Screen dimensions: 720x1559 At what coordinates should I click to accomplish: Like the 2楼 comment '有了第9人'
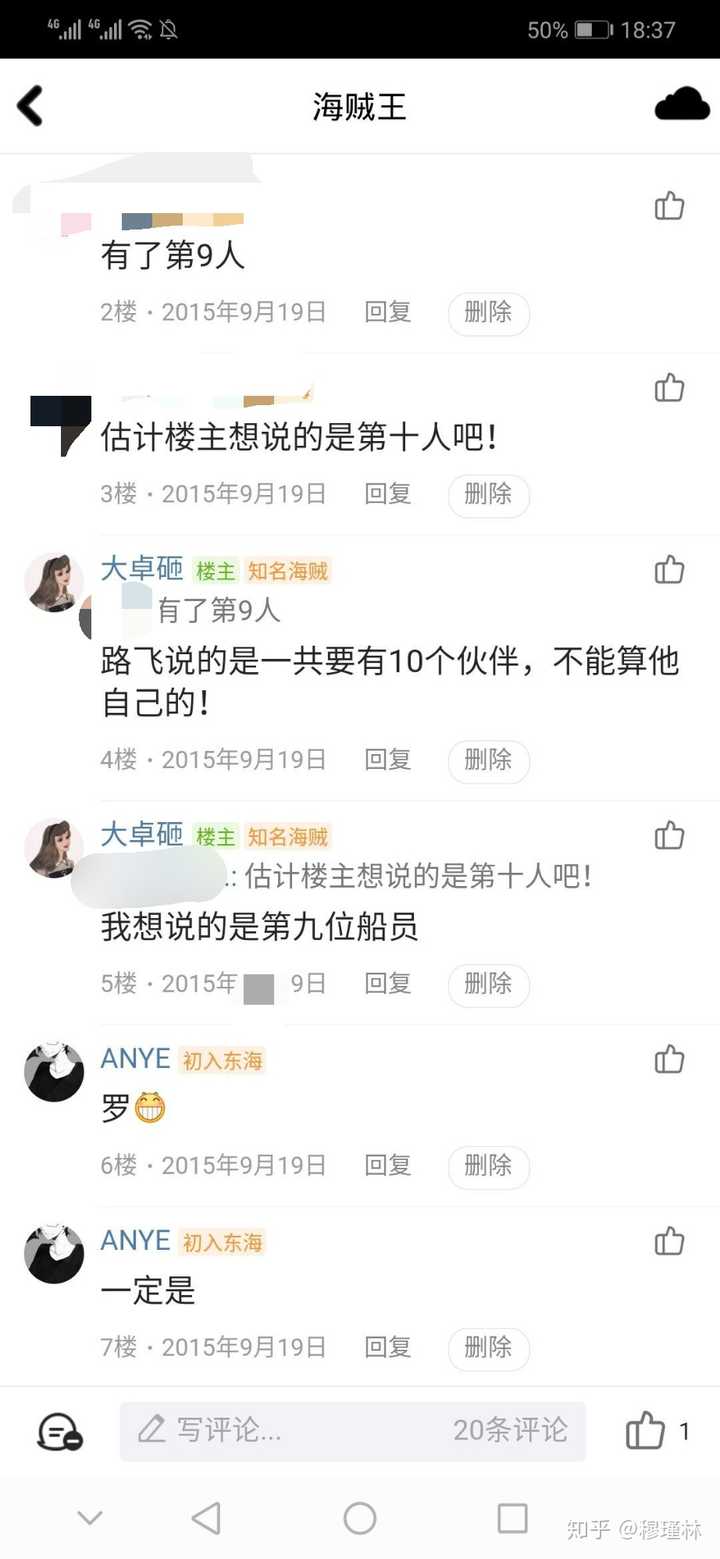pos(669,207)
